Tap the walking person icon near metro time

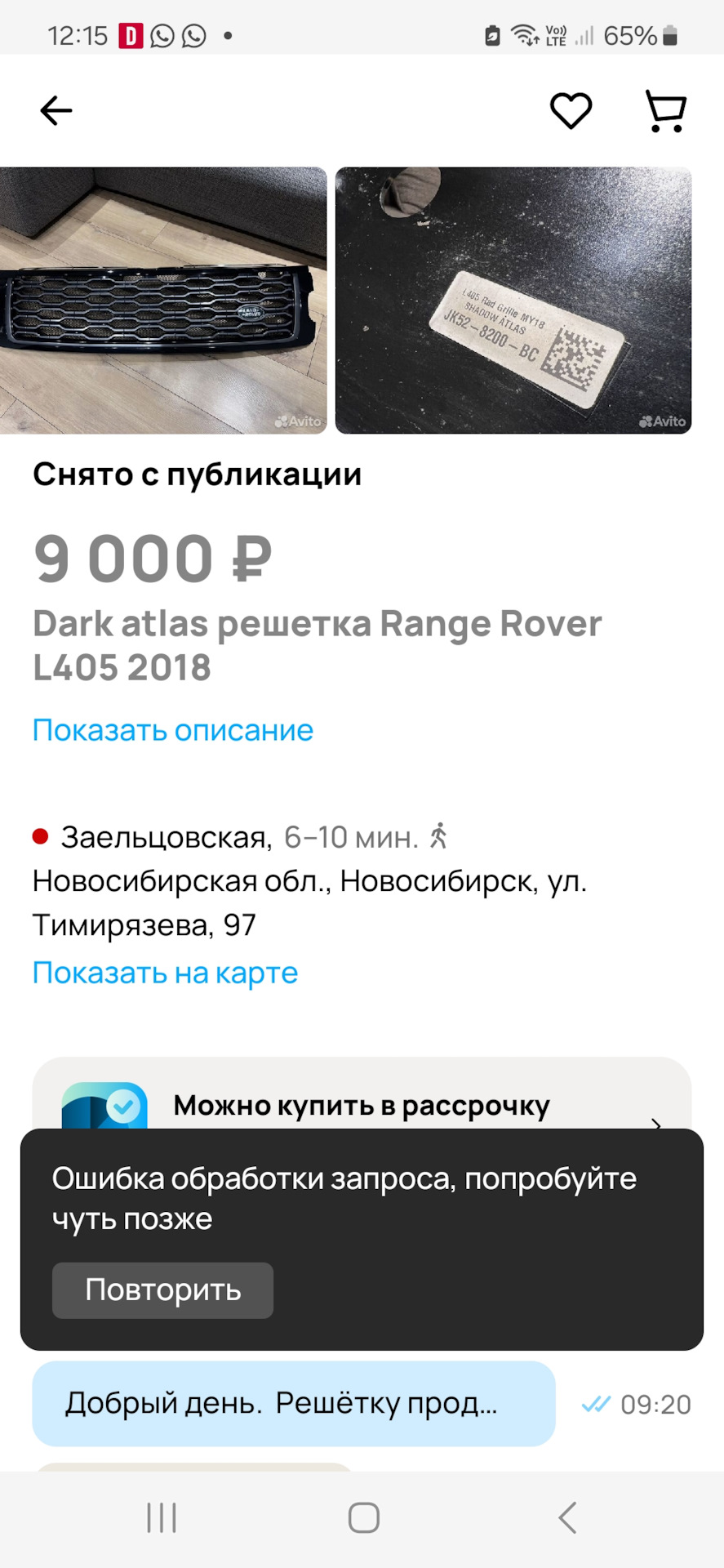click(x=441, y=835)
